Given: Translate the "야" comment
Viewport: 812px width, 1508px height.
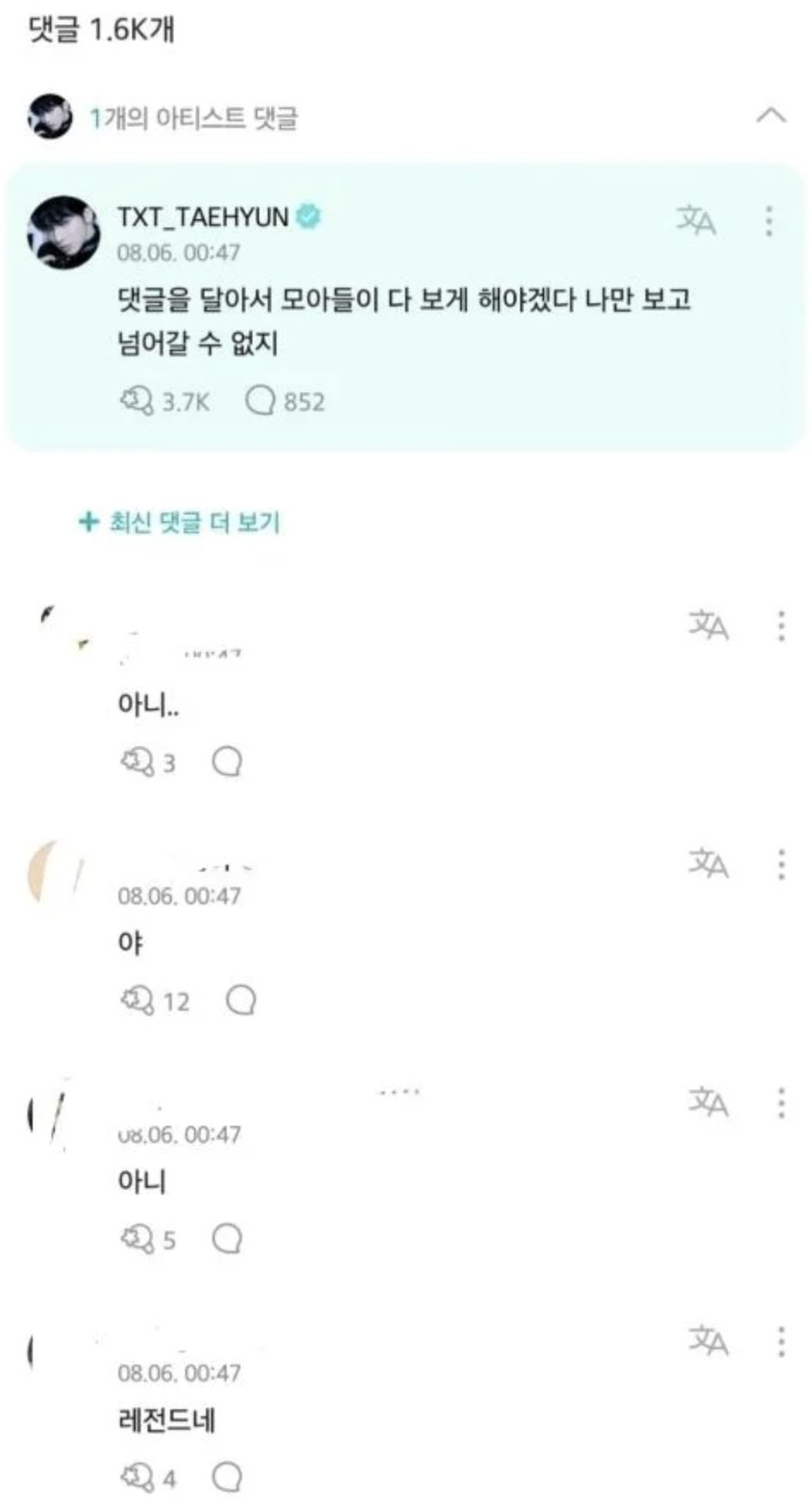Looking at the screenshot, I should [x=708, y=864].
